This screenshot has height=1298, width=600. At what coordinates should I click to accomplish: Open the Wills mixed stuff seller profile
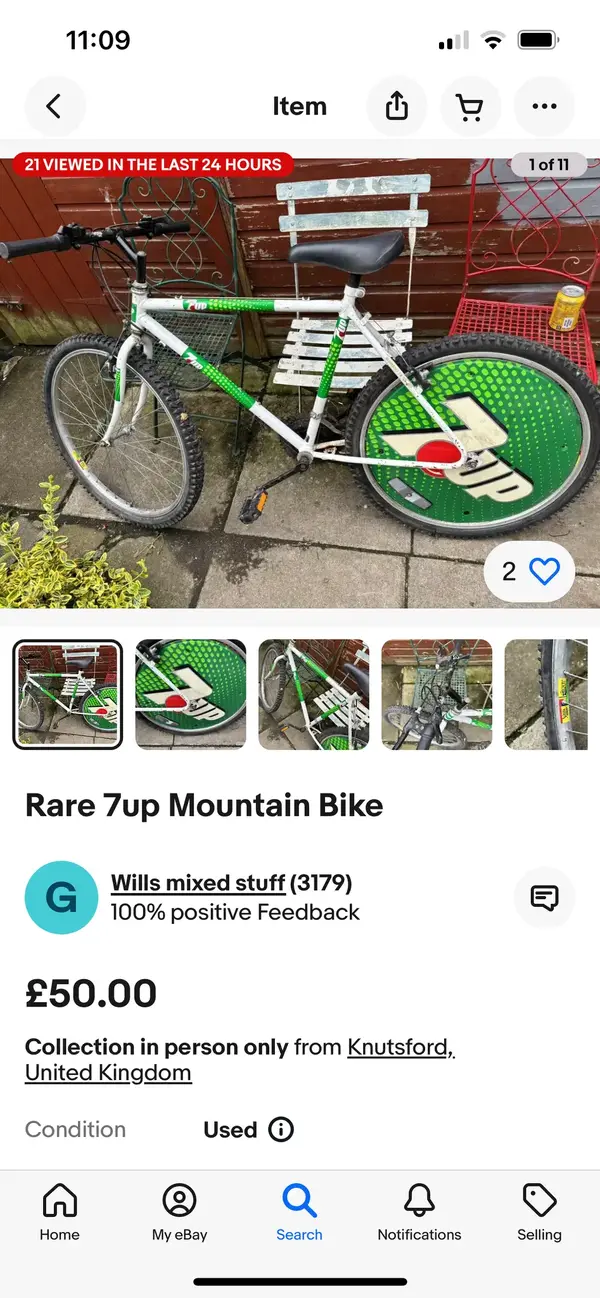click(x=198, y=883)
